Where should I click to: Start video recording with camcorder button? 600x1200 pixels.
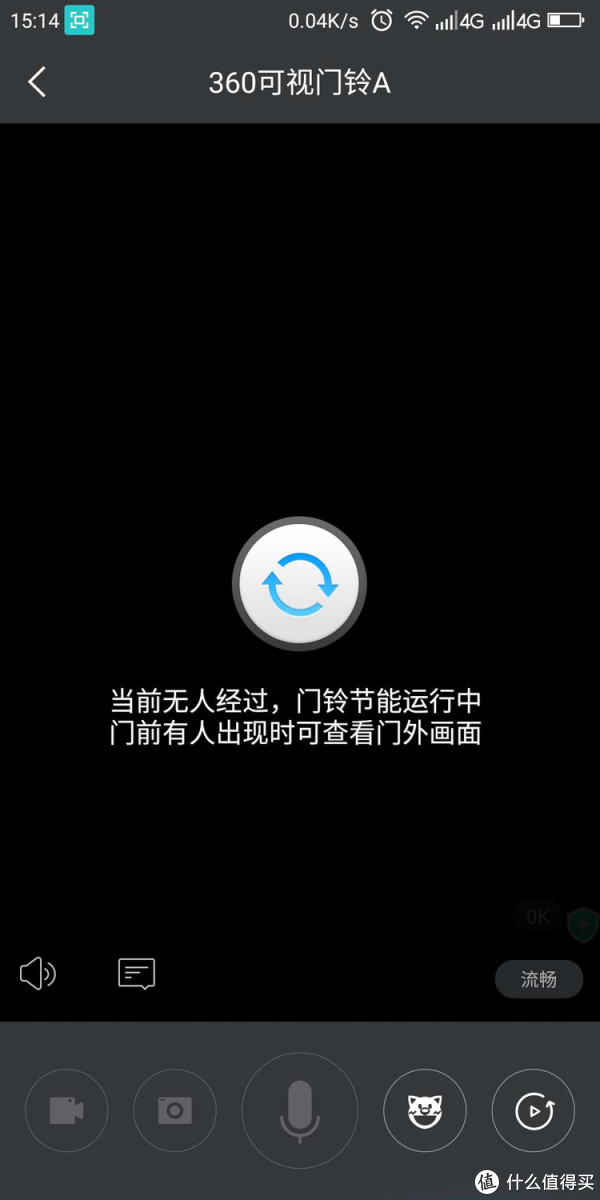[x=66, y=1110]
